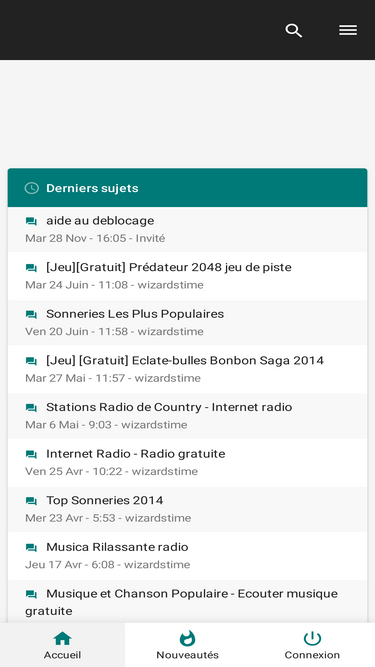Open the topic "Sonneries Les Plus Populaires"
This screenshot has height=667, width=375.
click(x=135, y=314)
